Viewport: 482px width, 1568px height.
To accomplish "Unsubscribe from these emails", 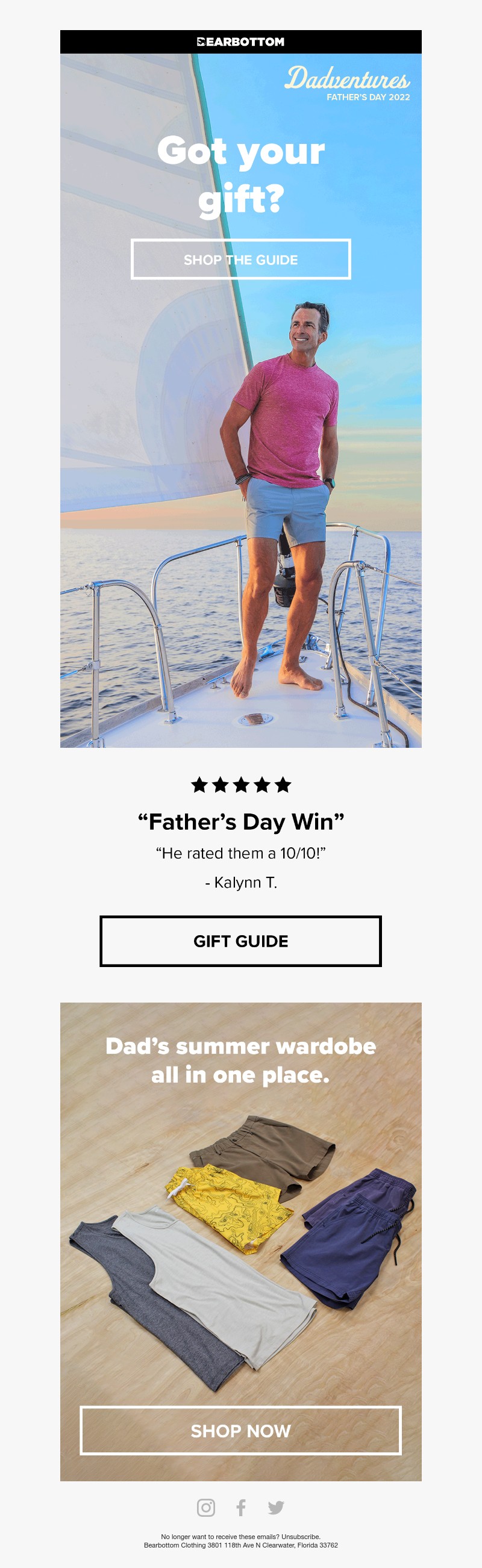I will point(300,1537).
